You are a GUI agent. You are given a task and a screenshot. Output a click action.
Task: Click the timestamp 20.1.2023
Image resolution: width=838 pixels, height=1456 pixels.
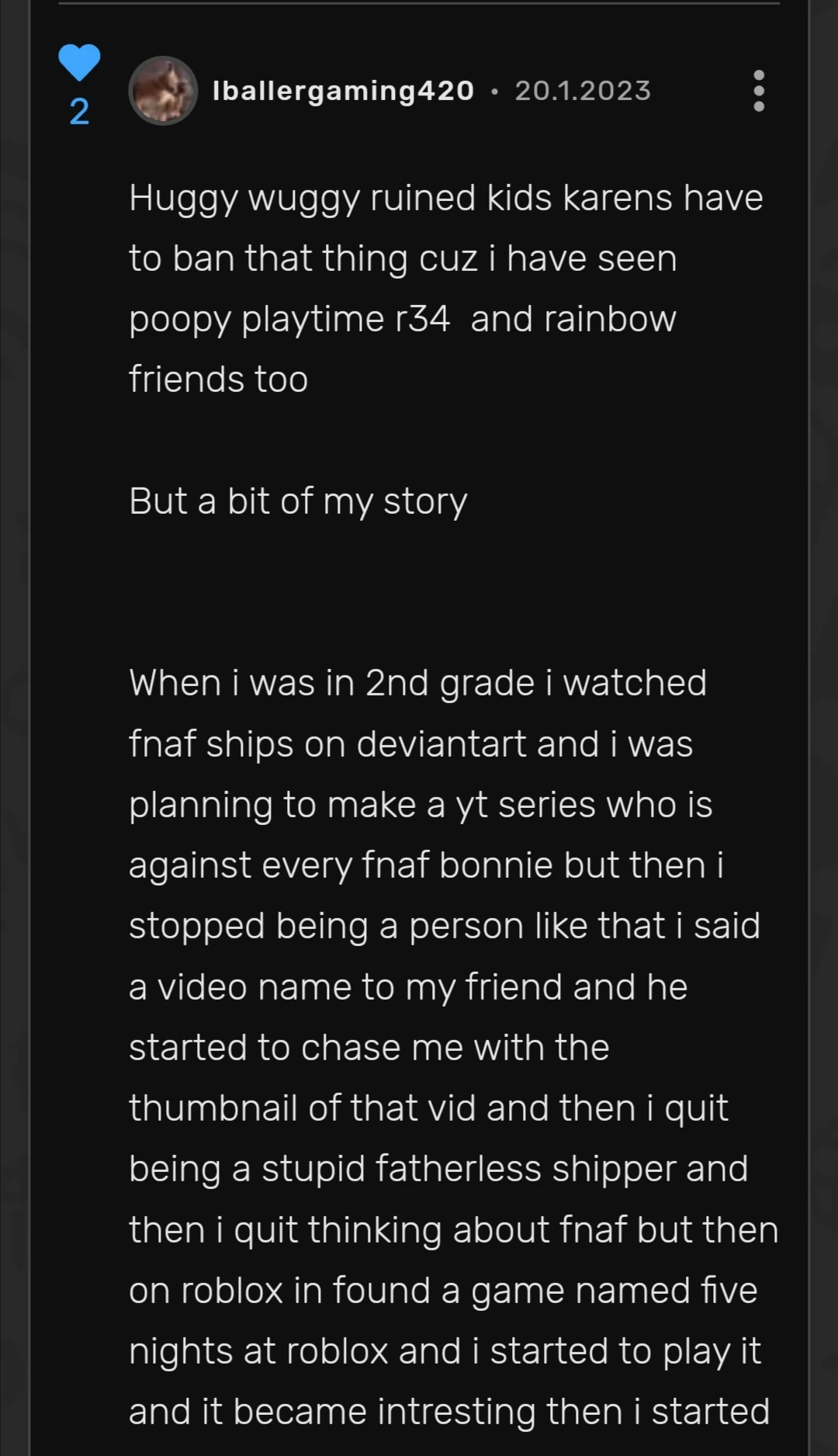(x=582, y=89)
